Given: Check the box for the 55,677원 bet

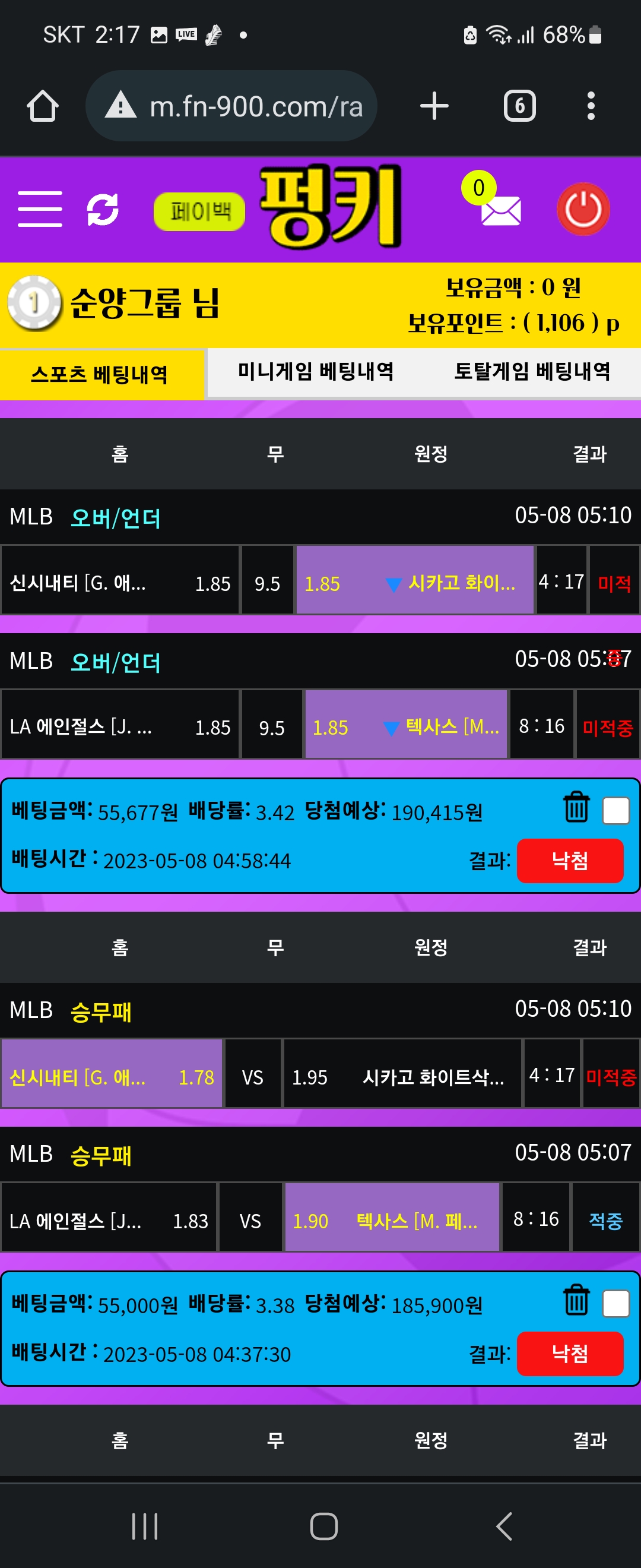Looking at the screenshot, I should [615, 811].
